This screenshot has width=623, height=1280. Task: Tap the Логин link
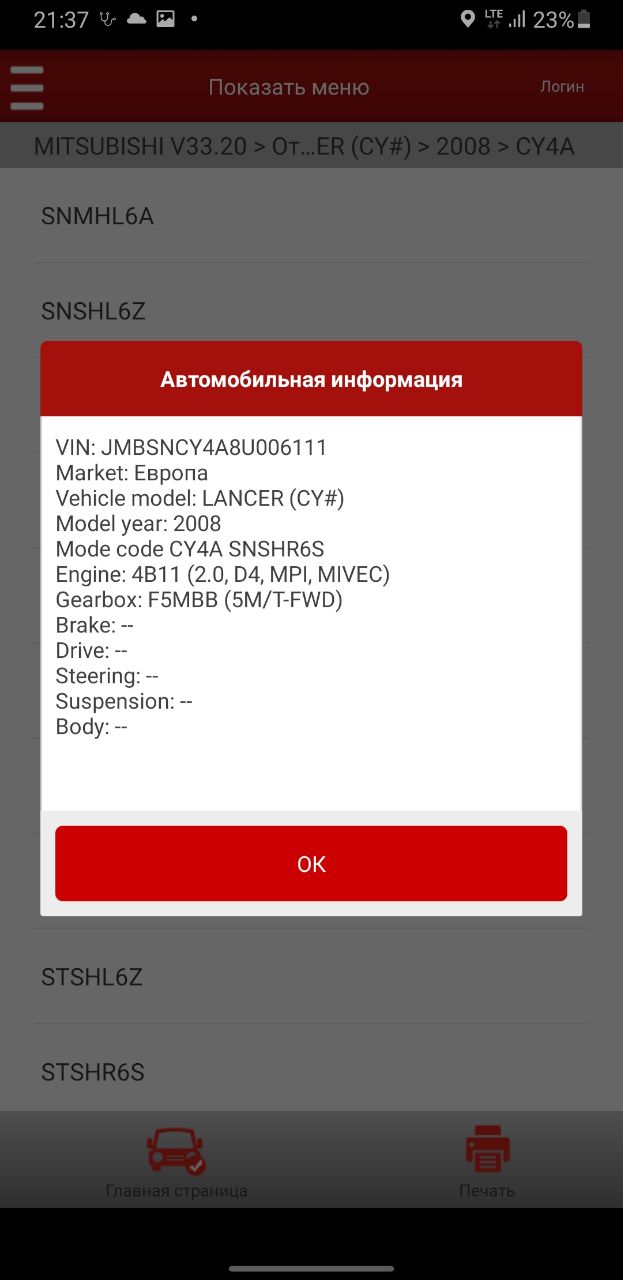562,87
